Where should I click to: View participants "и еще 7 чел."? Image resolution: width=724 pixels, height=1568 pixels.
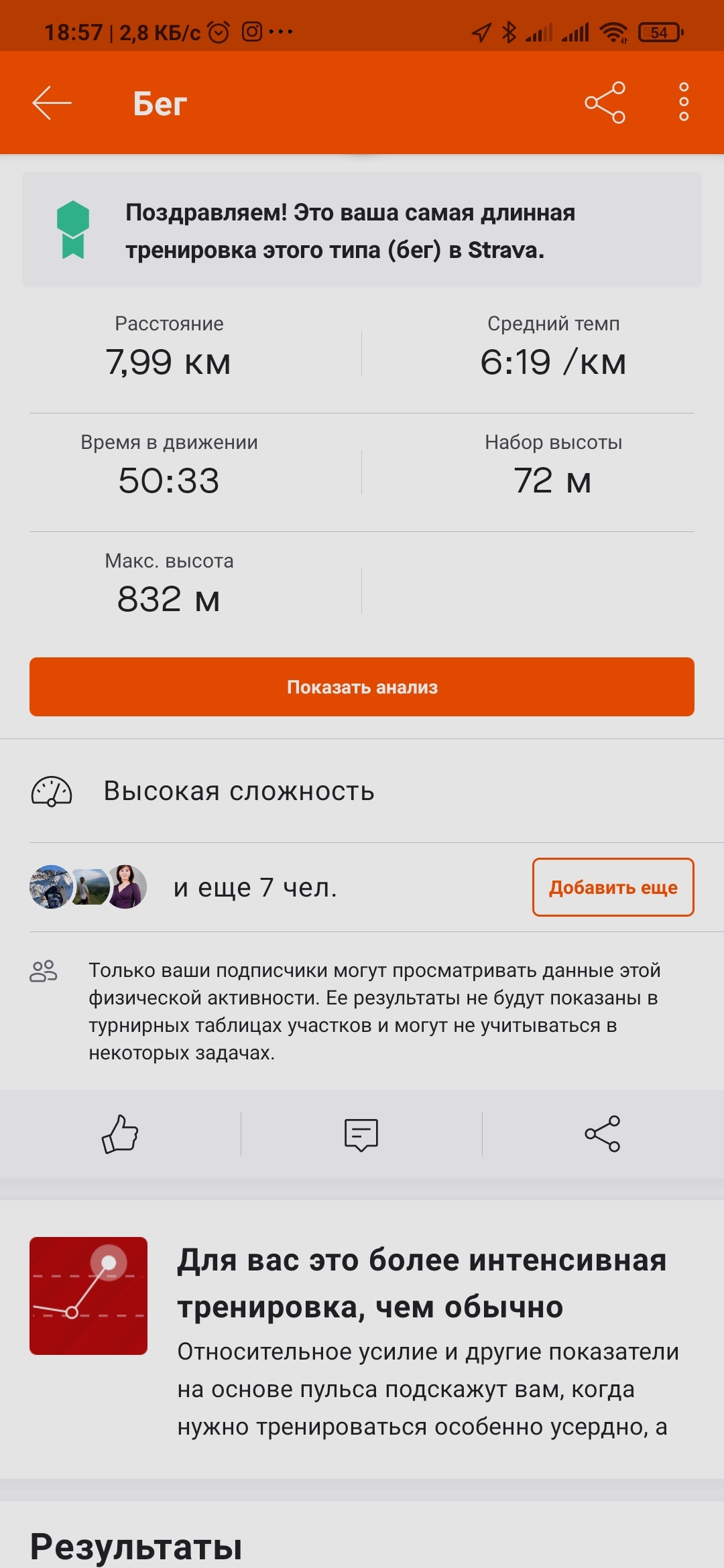[x=255, y=887]
